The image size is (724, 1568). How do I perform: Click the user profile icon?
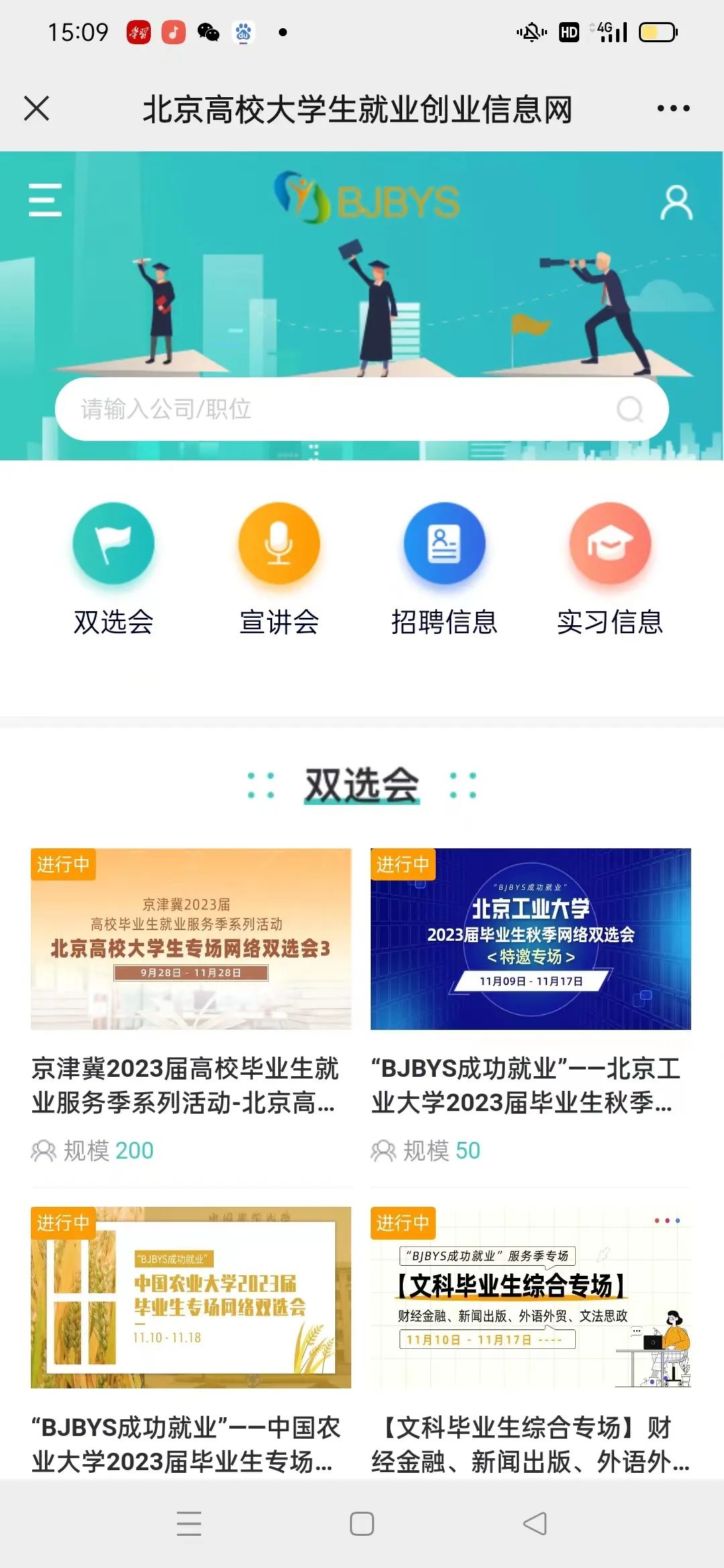[x=676, y=202]
